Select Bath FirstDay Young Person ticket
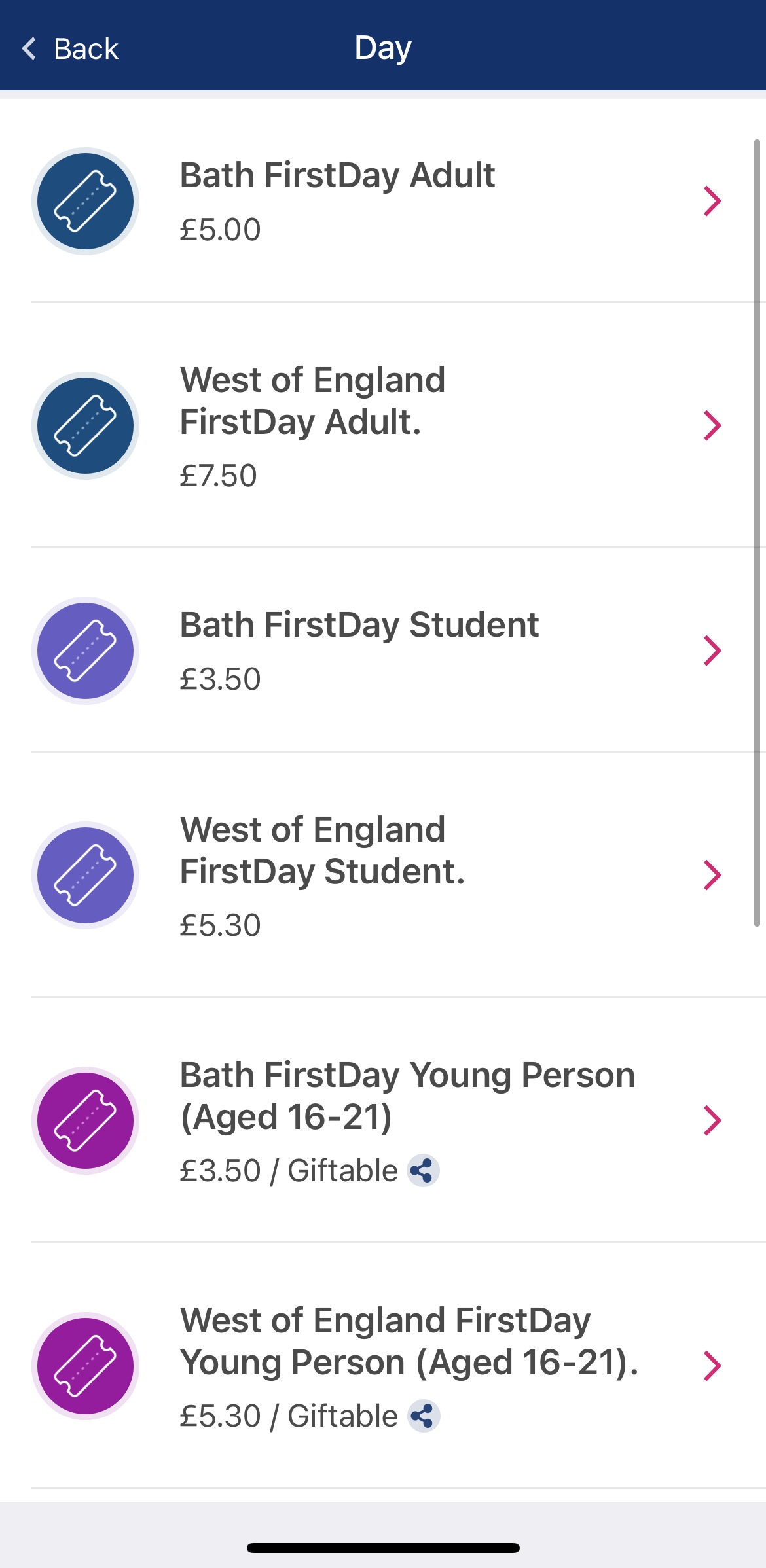Image resolution: width=766 pixels, height=1568 pixels. [x=383, y=1120]
